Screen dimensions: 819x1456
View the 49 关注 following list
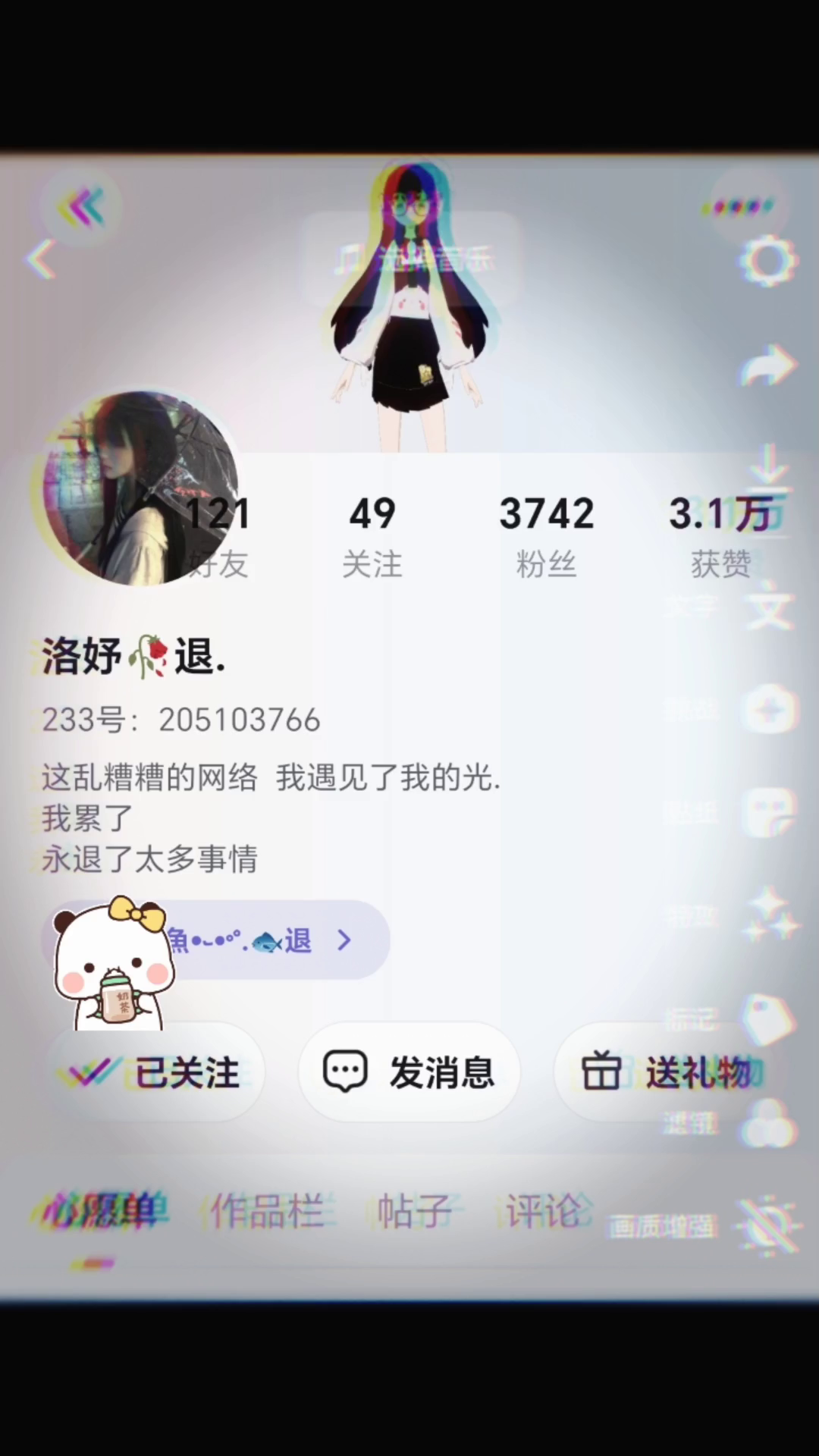(x=372, y=535)
